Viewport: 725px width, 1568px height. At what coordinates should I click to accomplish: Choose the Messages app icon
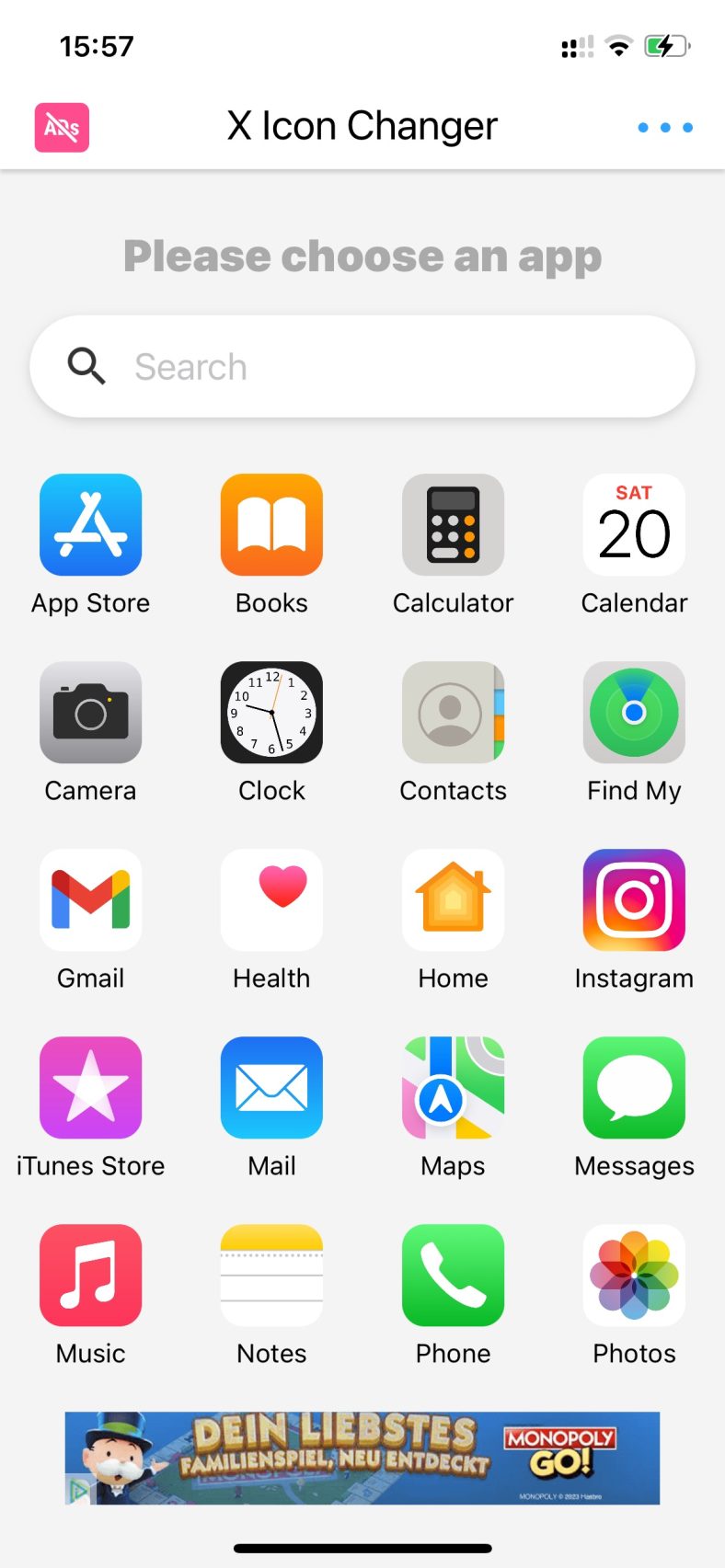point(634,1088)
